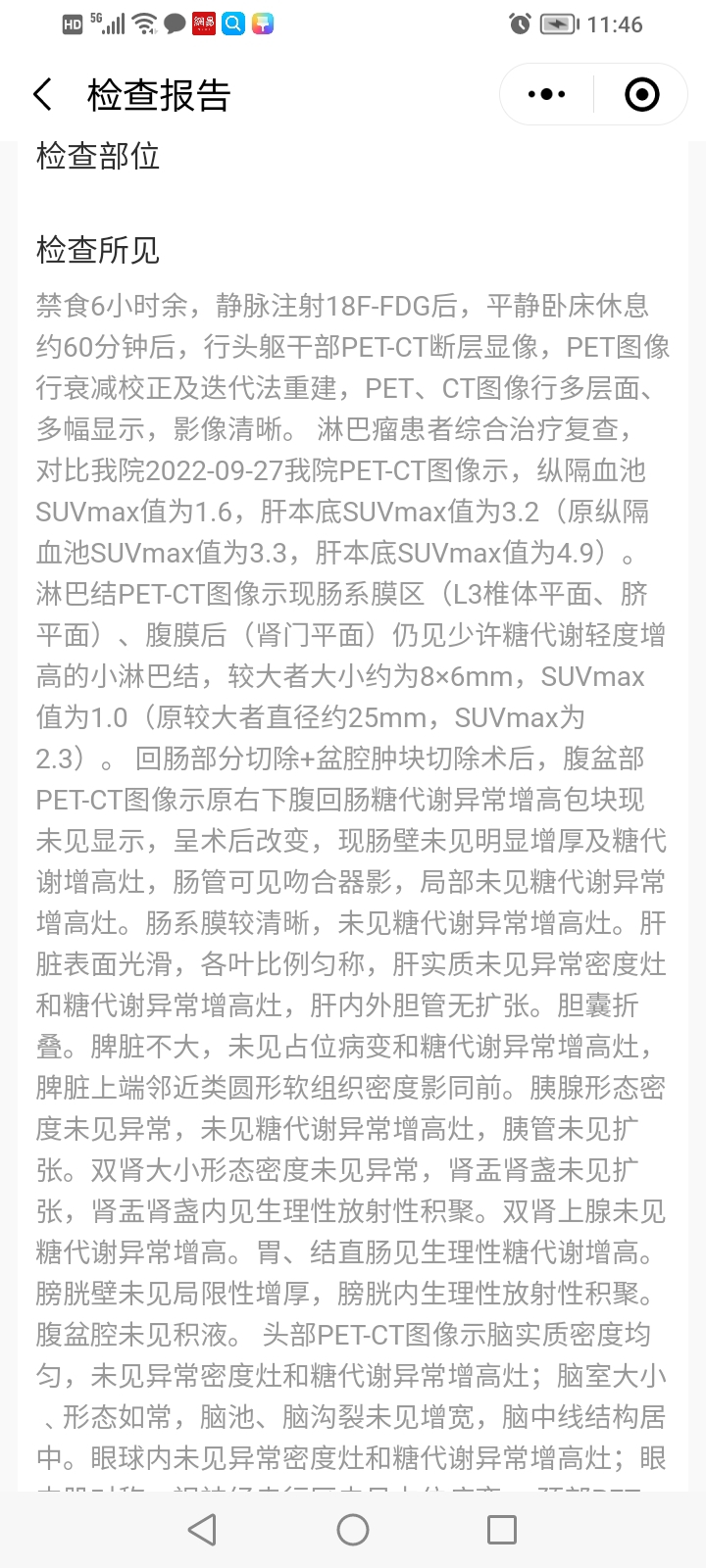Tap the system back navigation button
Image resolution: width=706 pixels, height=1568 pixels.
pos(202,1530)
